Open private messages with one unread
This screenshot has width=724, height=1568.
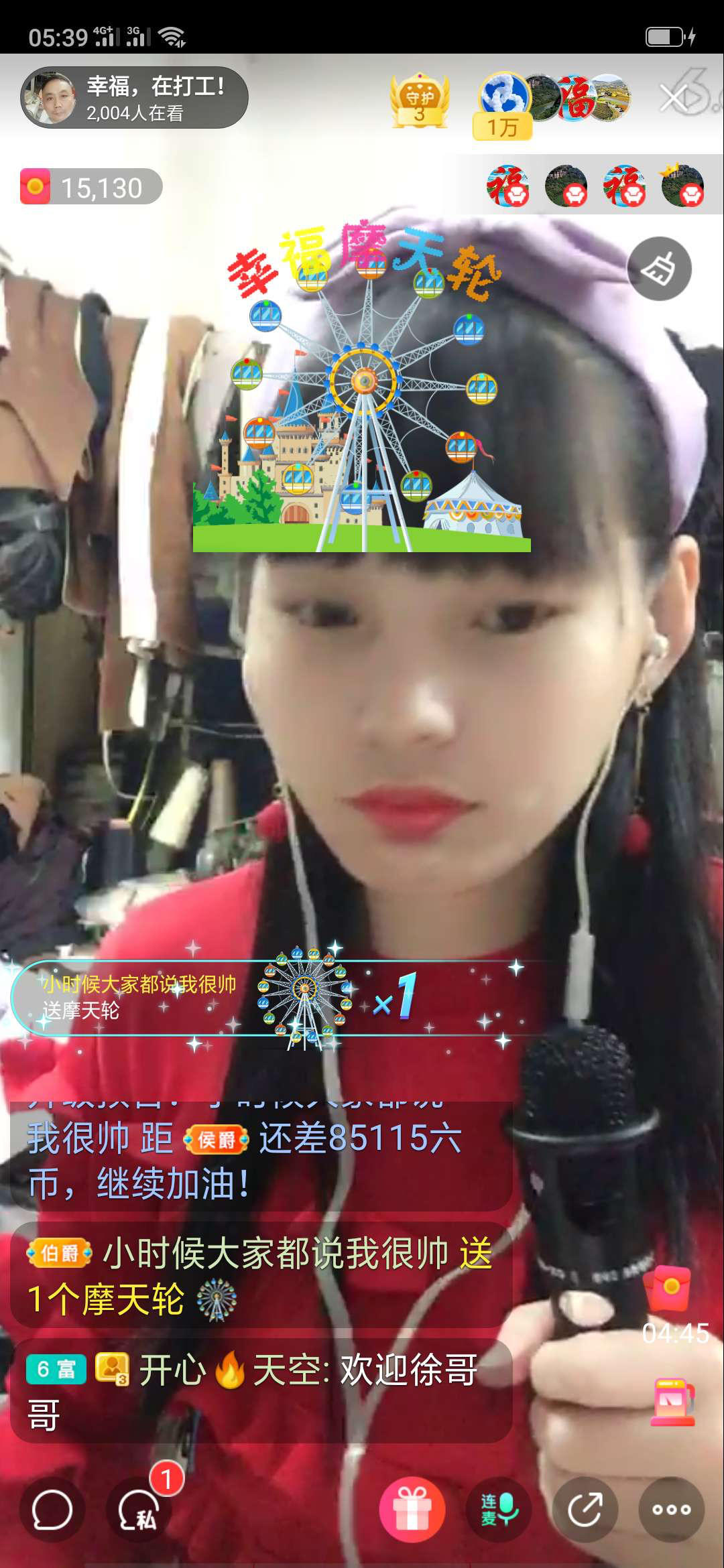[139, 1510]
